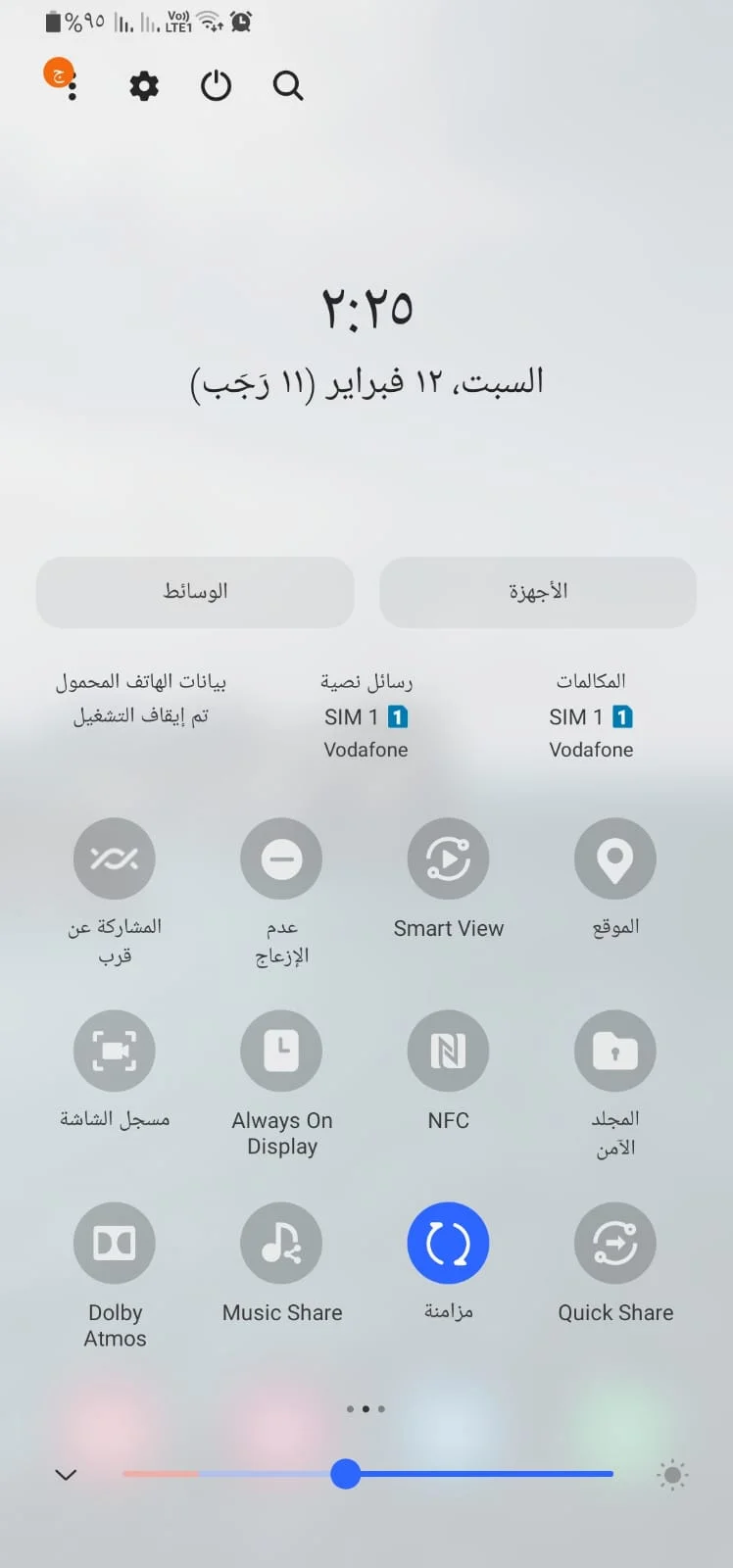Image resolution: width=733 pixels, height=1568 pixels.
Task: Enable Do Not Disturb عدم الإزعاج
Action: tap(281, 858)
